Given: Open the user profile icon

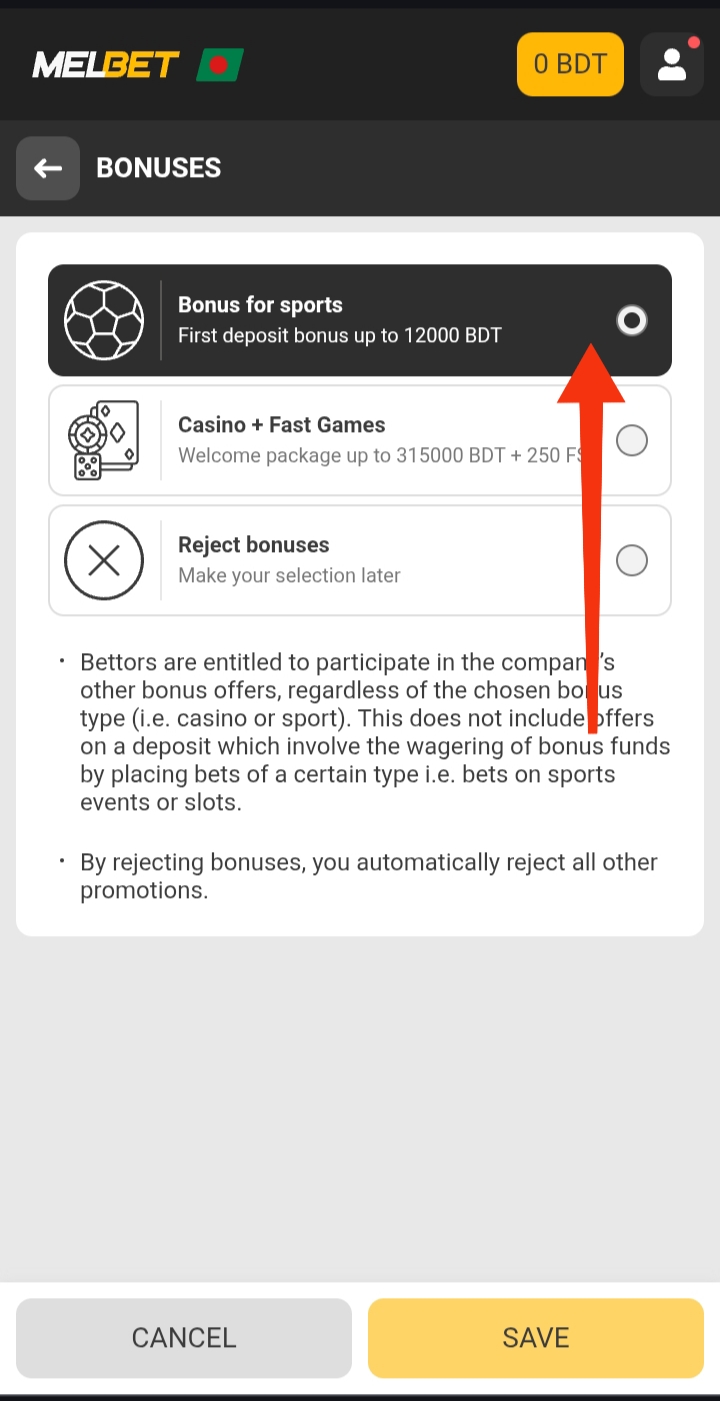Looking at the screenshot, I should pos(671,65).
